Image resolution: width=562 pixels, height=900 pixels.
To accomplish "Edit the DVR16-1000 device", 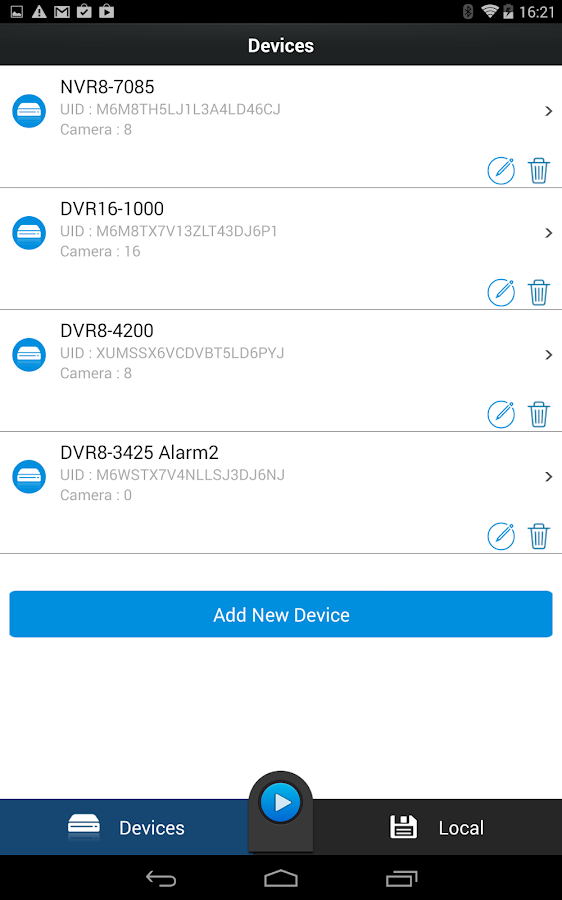I will tap(501, 293).
